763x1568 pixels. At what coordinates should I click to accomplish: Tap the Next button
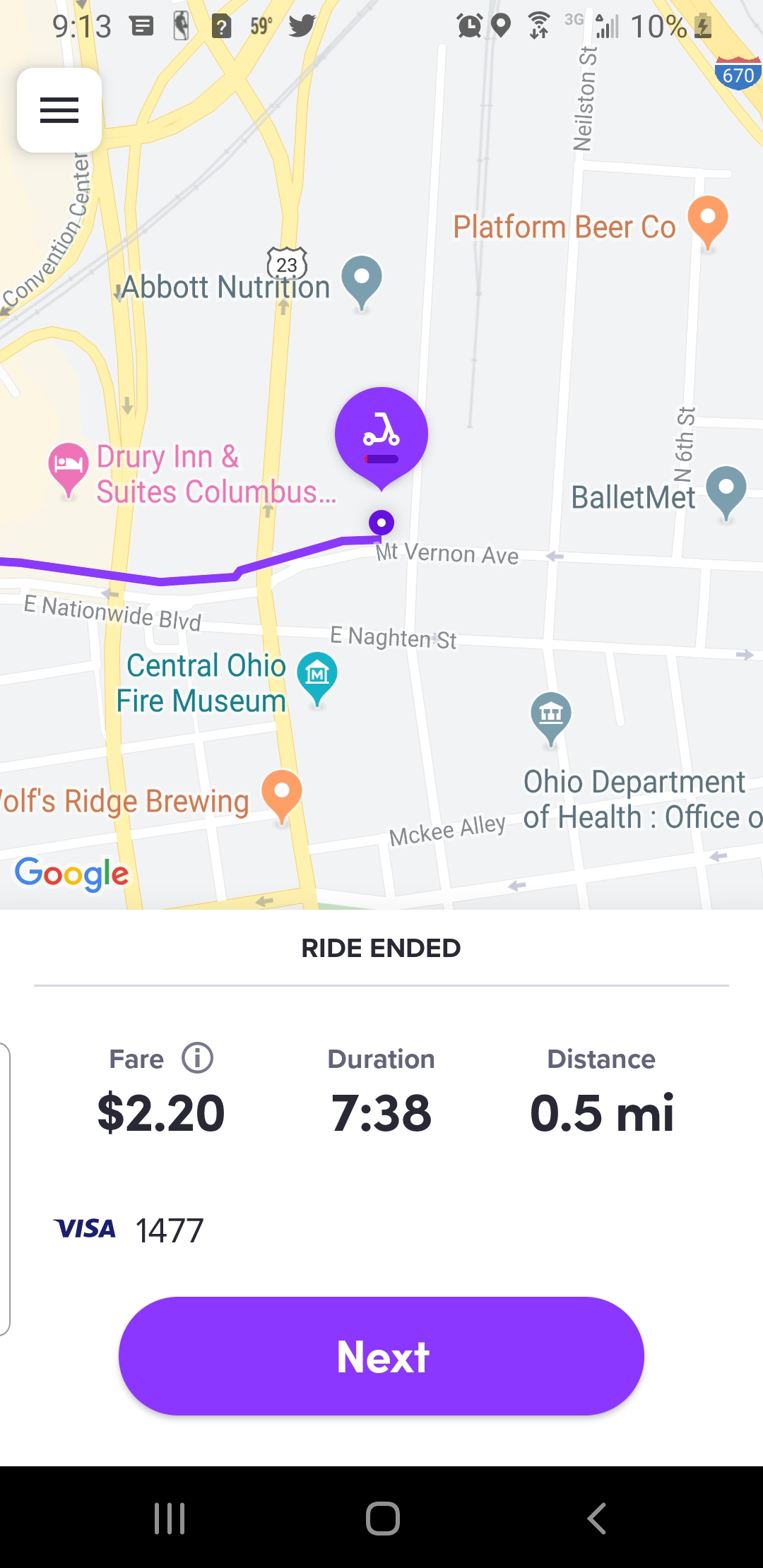(x=381, y=1355)
